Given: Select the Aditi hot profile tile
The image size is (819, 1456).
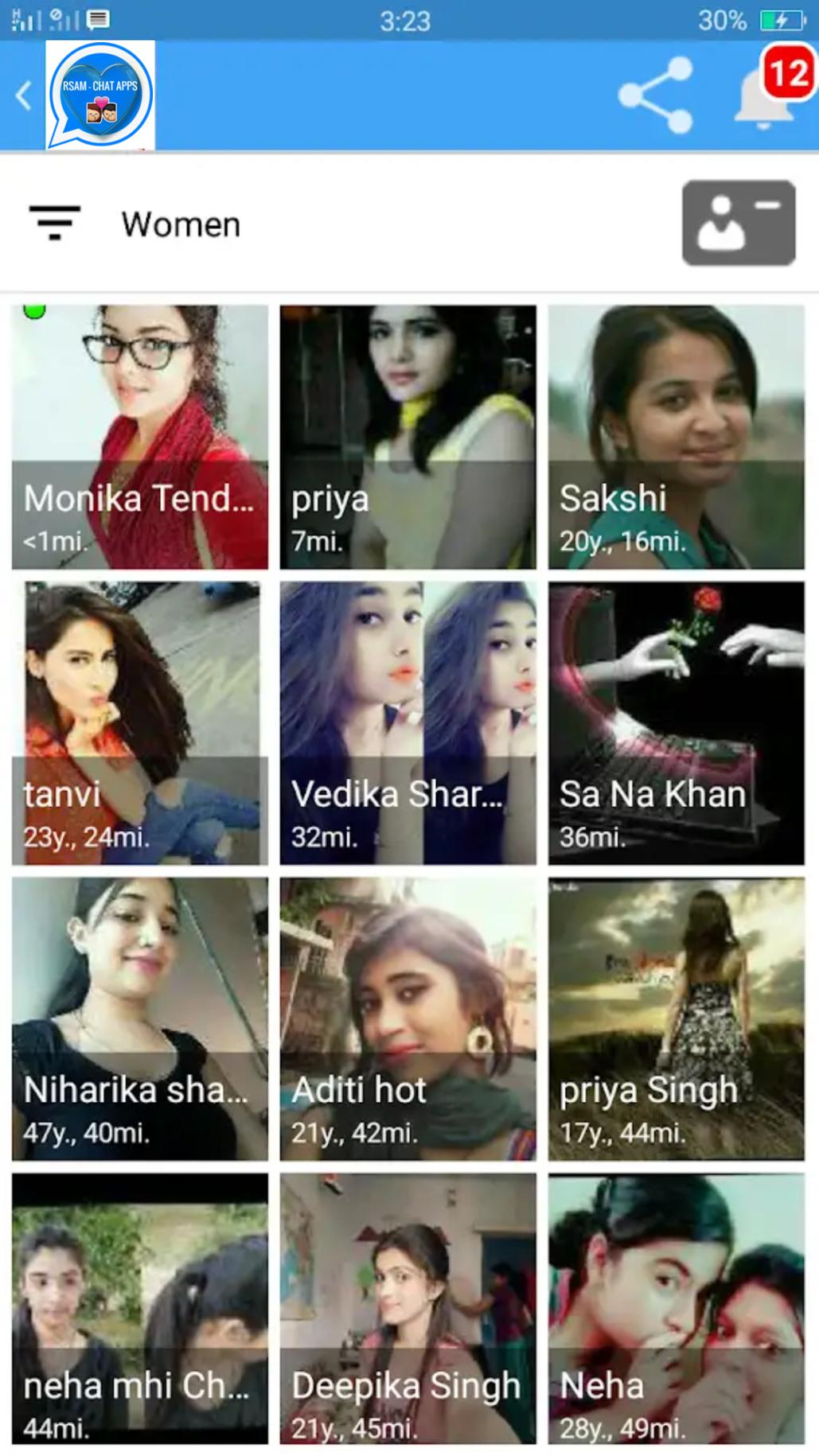Looking at the screenshot, I should (x=408, y=1018).
